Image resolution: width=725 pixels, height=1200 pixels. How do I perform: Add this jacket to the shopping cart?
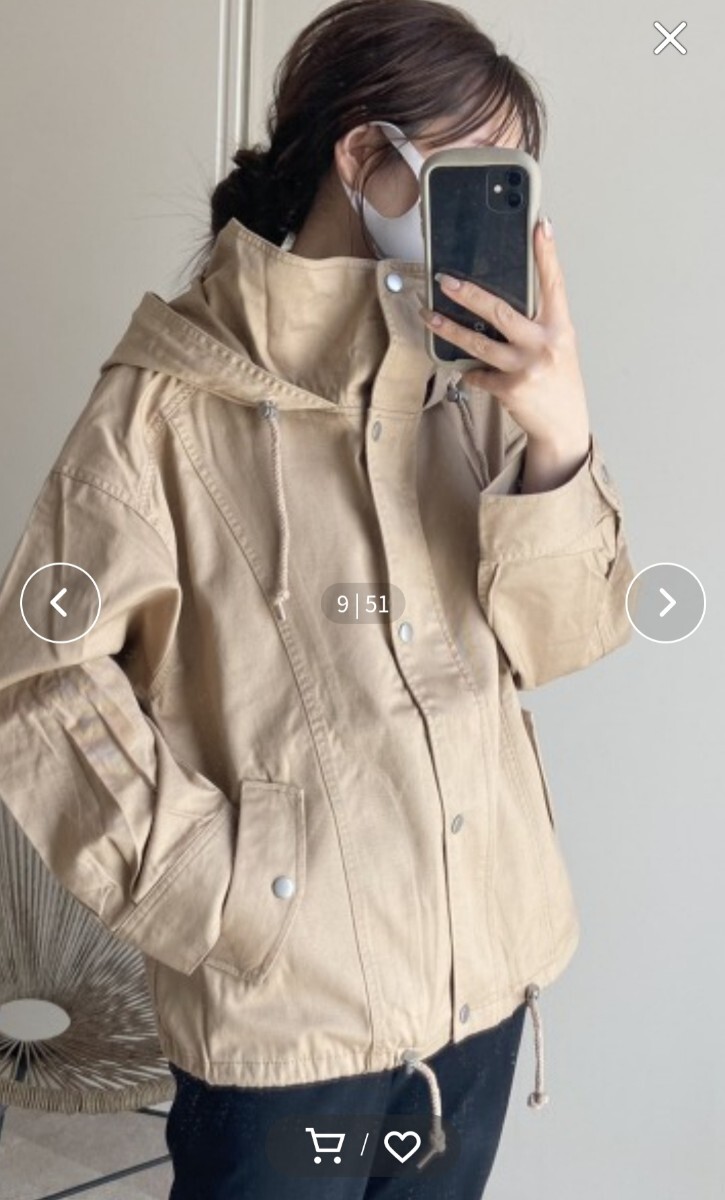325,1146
